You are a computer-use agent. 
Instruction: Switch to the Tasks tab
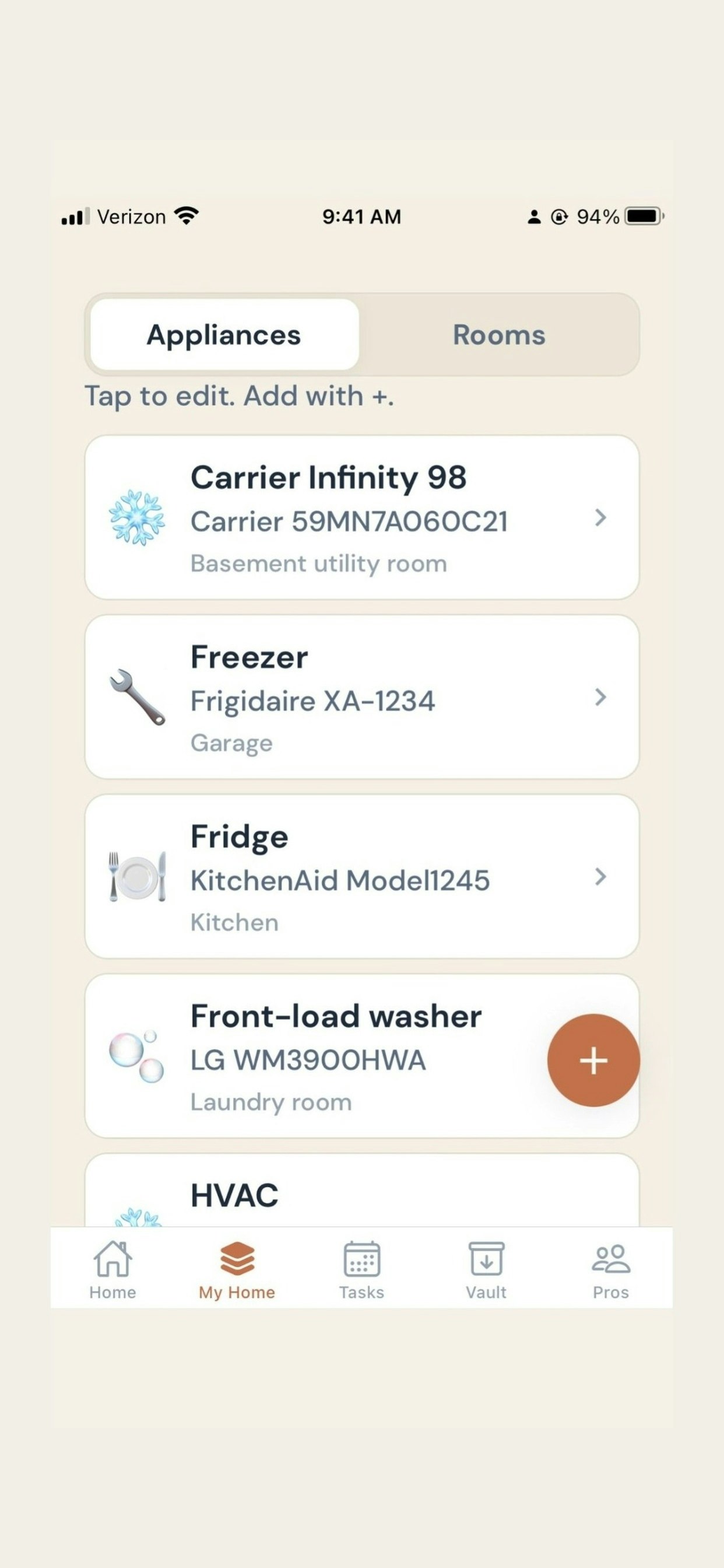(361, 1269)
